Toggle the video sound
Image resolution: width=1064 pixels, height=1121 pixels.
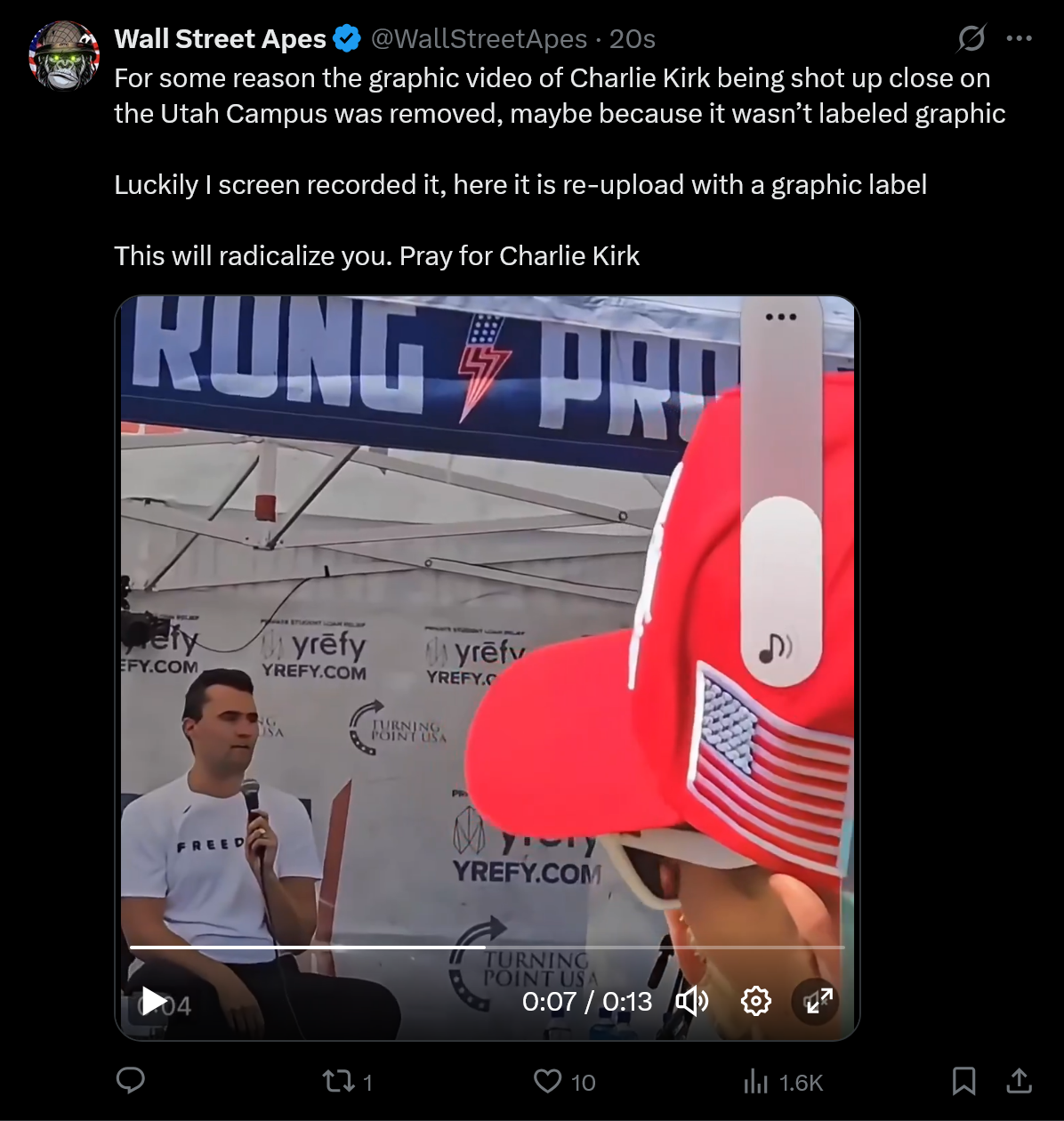[692, 1001]
